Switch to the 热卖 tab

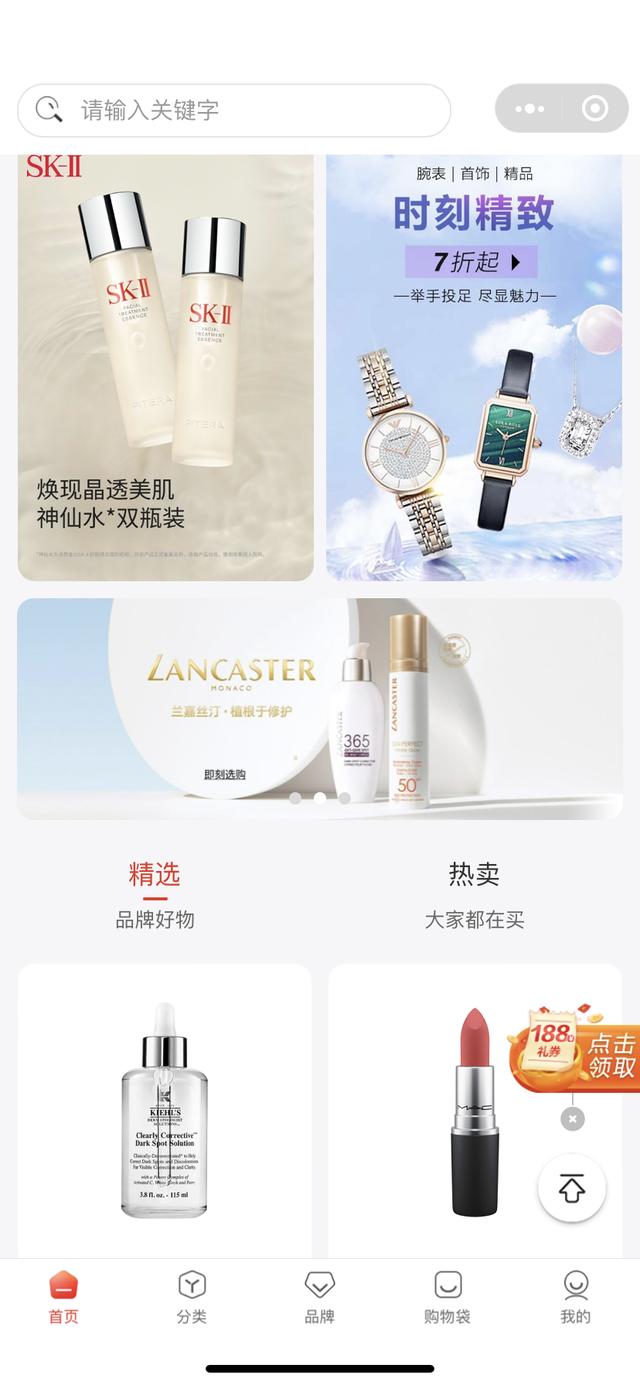click(474, 893)
